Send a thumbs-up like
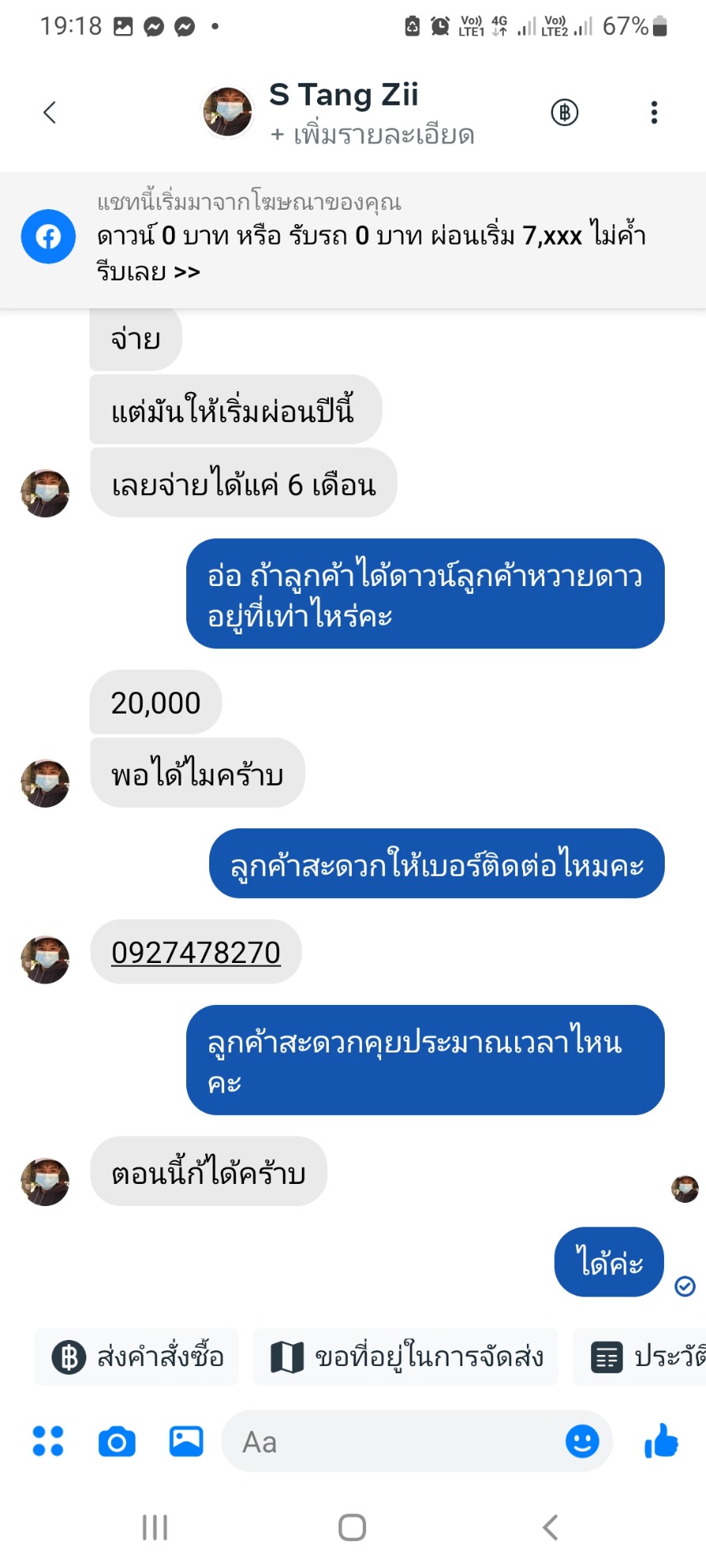 coord(662,1441)
